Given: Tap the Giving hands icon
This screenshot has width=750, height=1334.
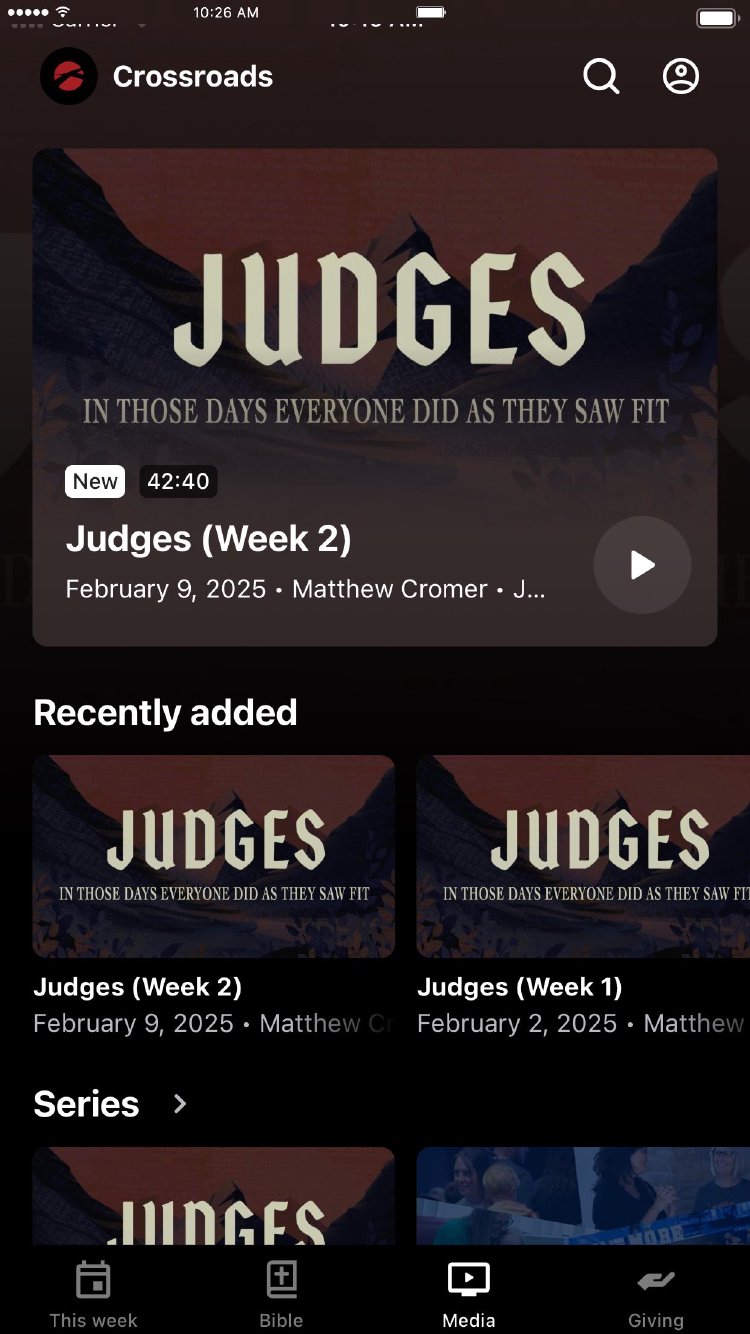Looking at the screenshot, I should [x=656, y=1278].
